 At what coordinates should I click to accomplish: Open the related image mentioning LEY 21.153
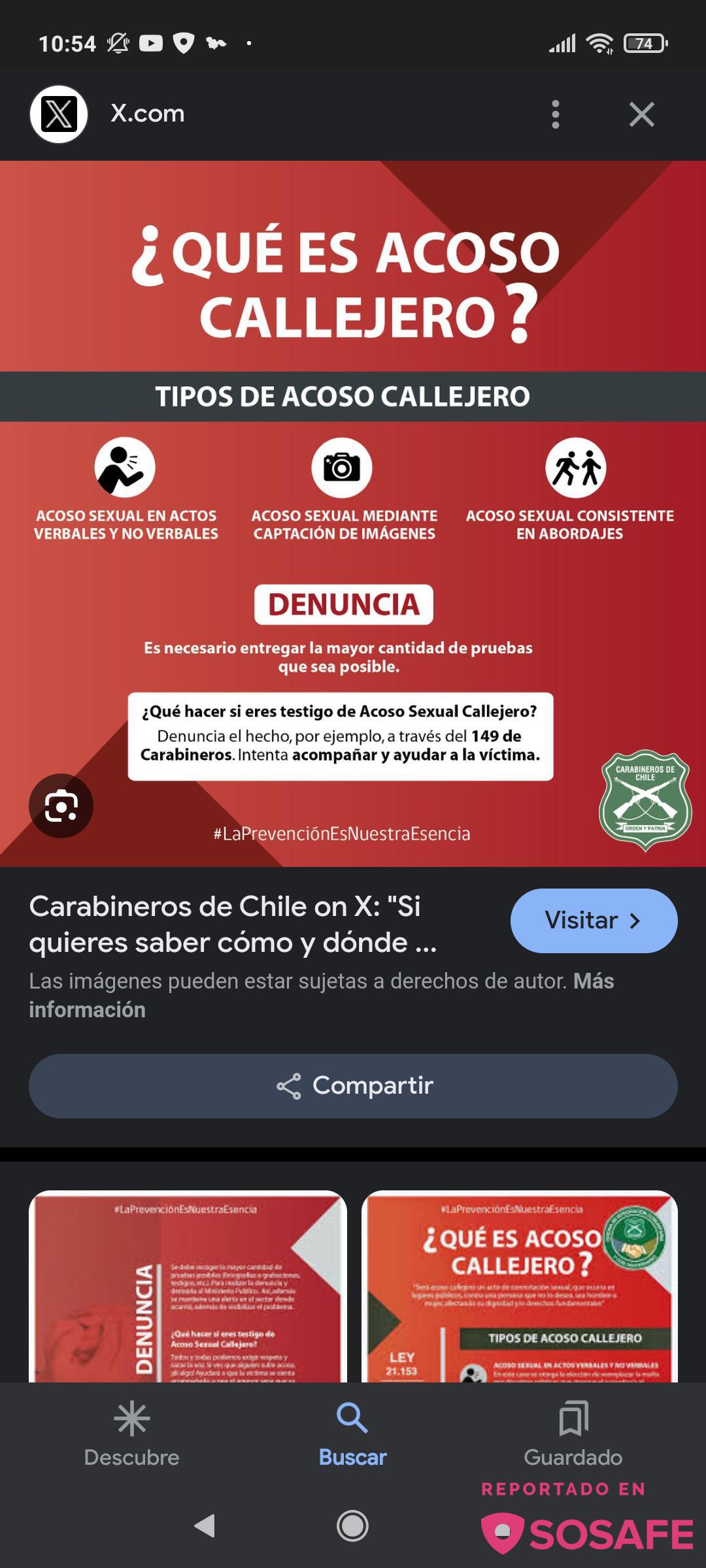pos(520,1286)
